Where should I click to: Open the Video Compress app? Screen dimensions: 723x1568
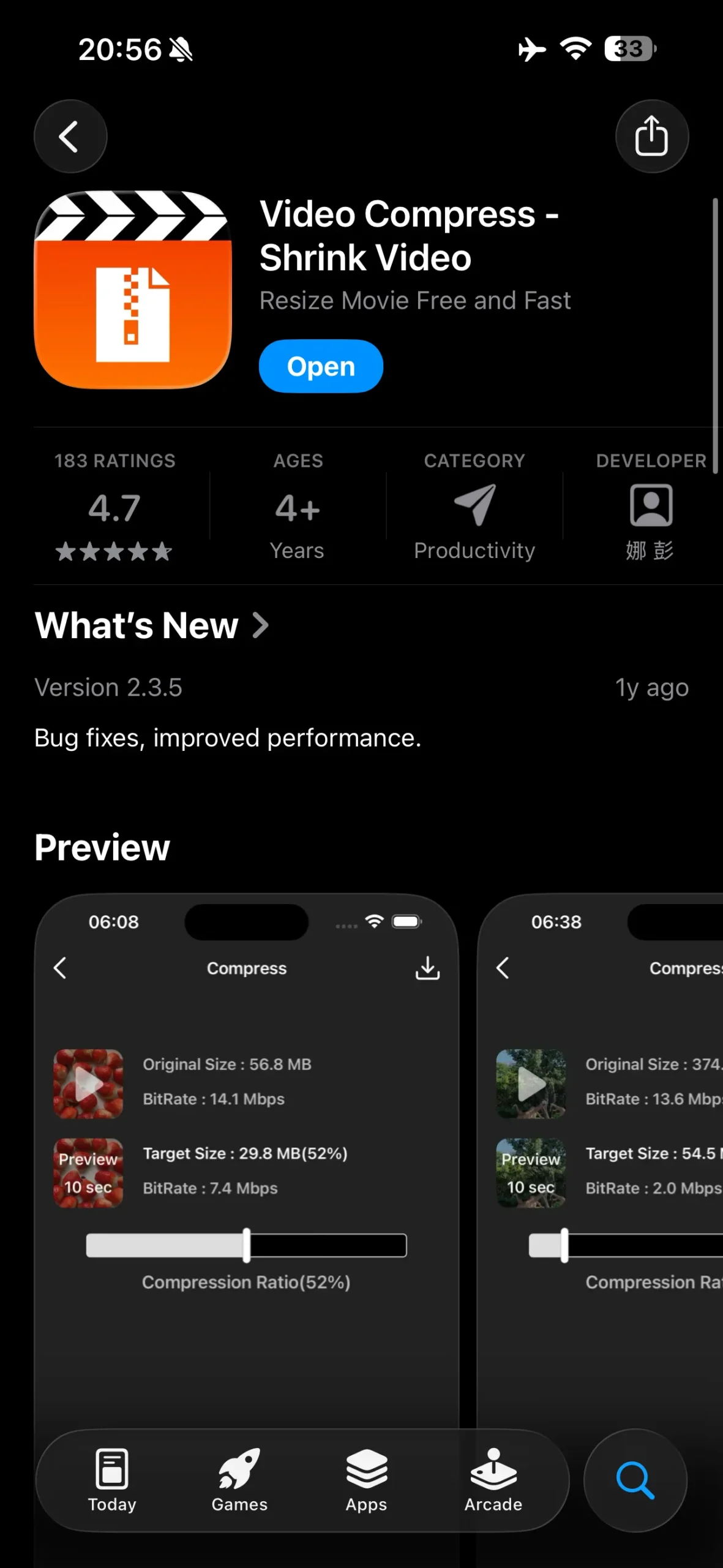pyautogui.click(x=321, y=366)
